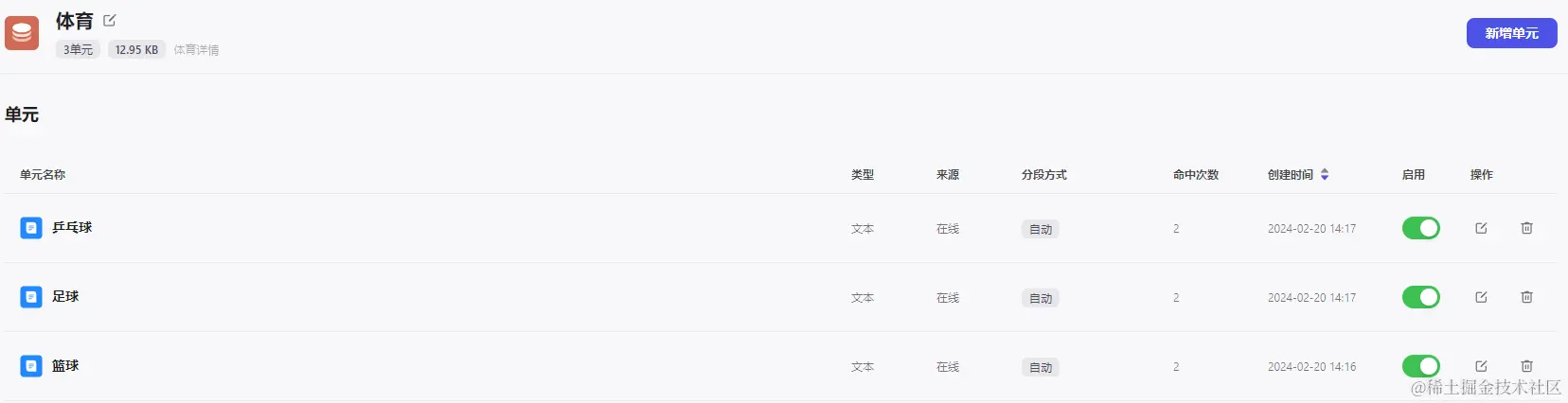The image size is (1568, 403).
Task: Disable the 篮球 toggle
Action: click(1420, 366)
